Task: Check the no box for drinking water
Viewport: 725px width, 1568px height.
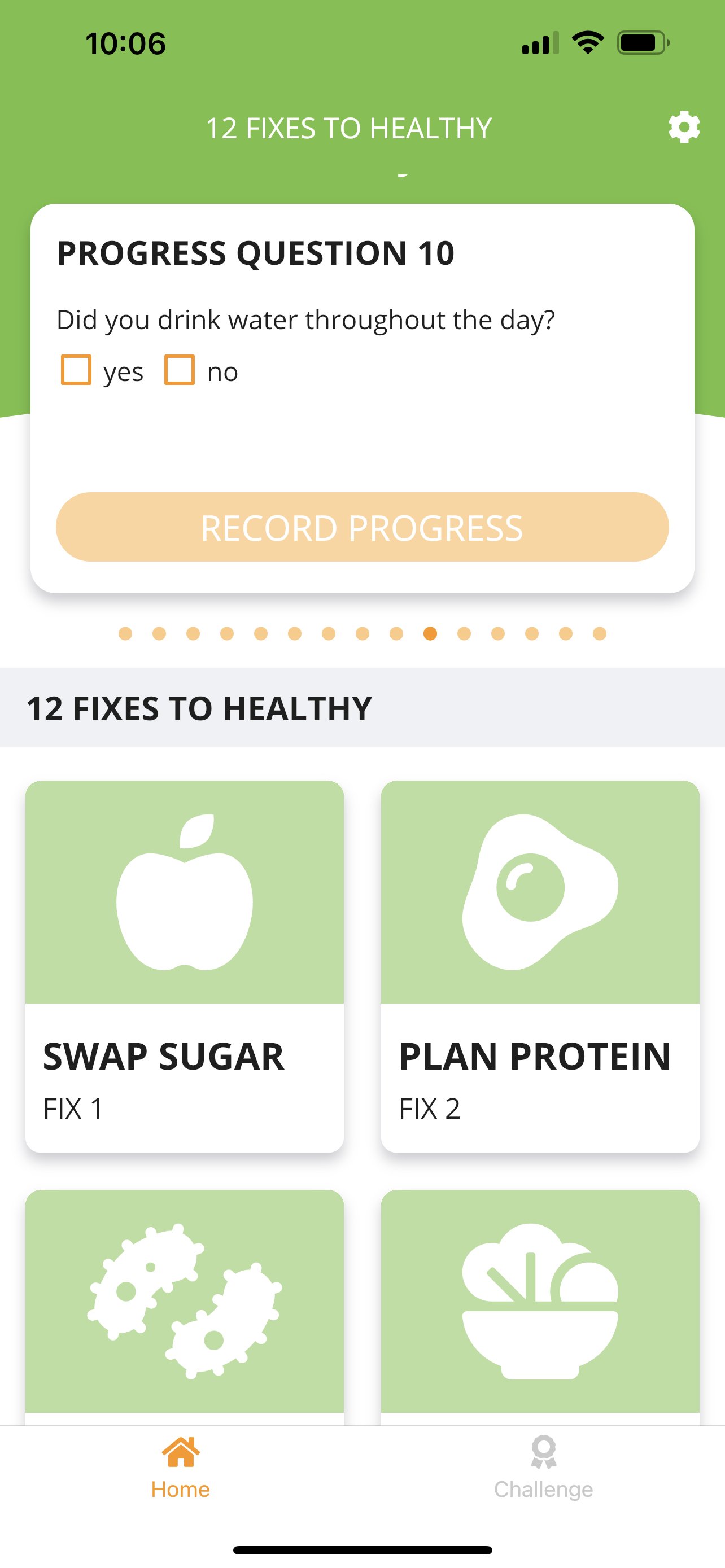Action: (x=180, y=370)
